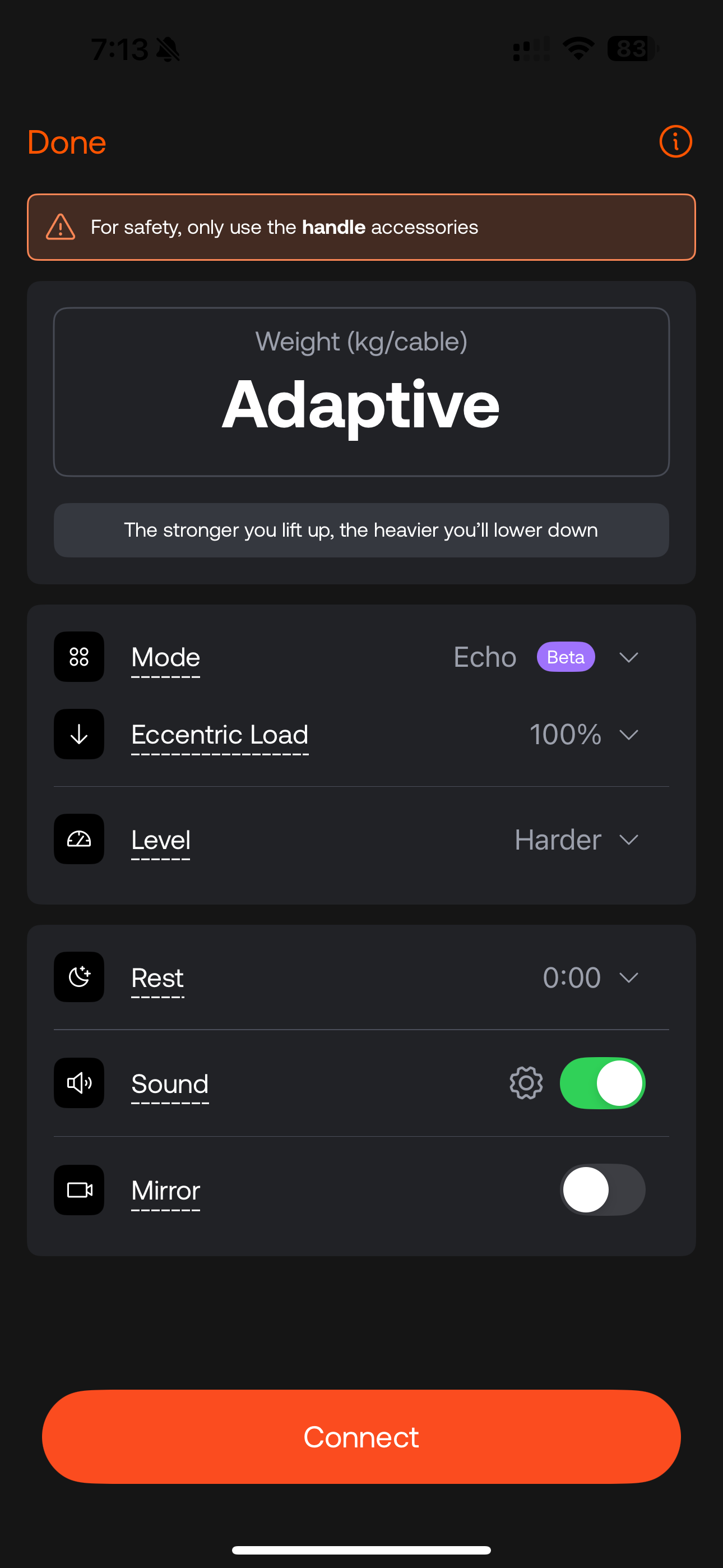Show help for the Eccentric Load label
This screenshot has height=1568, width=723.
coord(220,735)
